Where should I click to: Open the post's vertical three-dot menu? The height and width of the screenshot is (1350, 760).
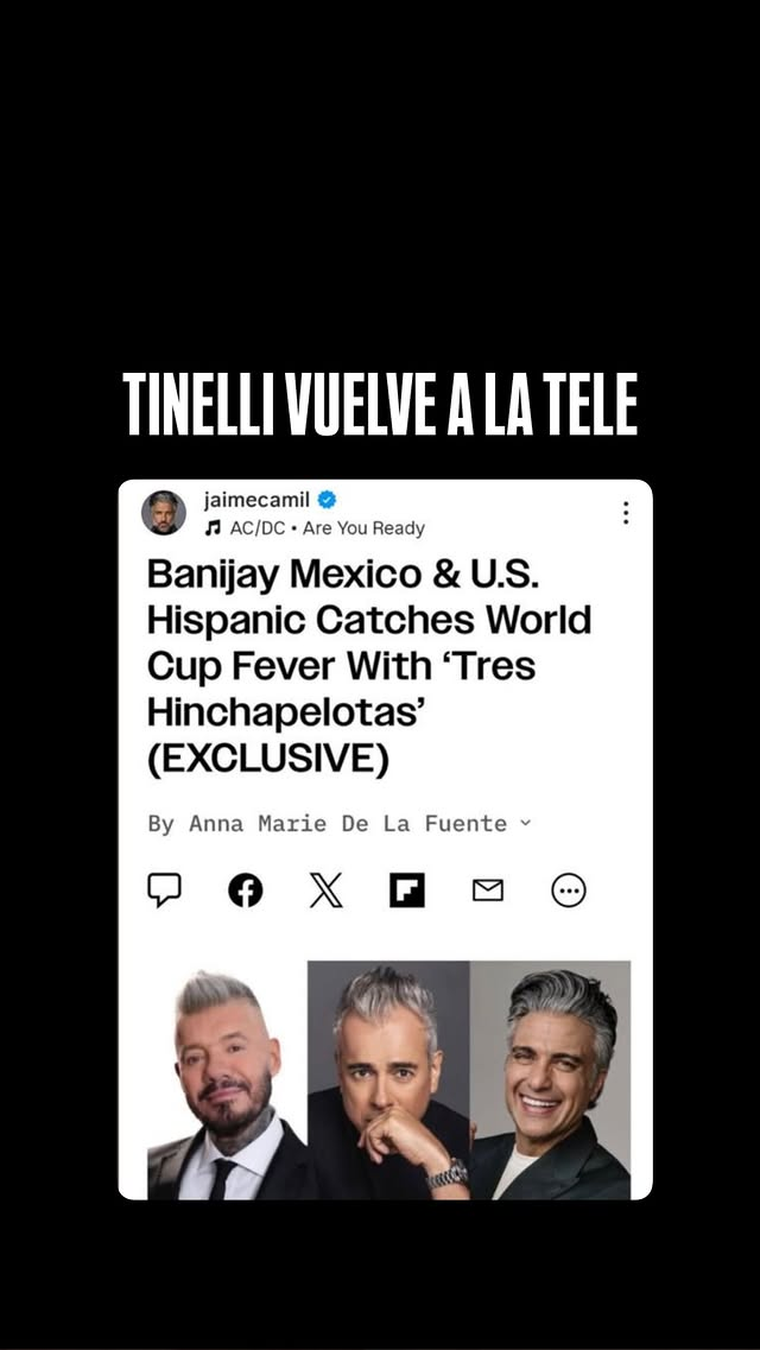coord(625,512)
